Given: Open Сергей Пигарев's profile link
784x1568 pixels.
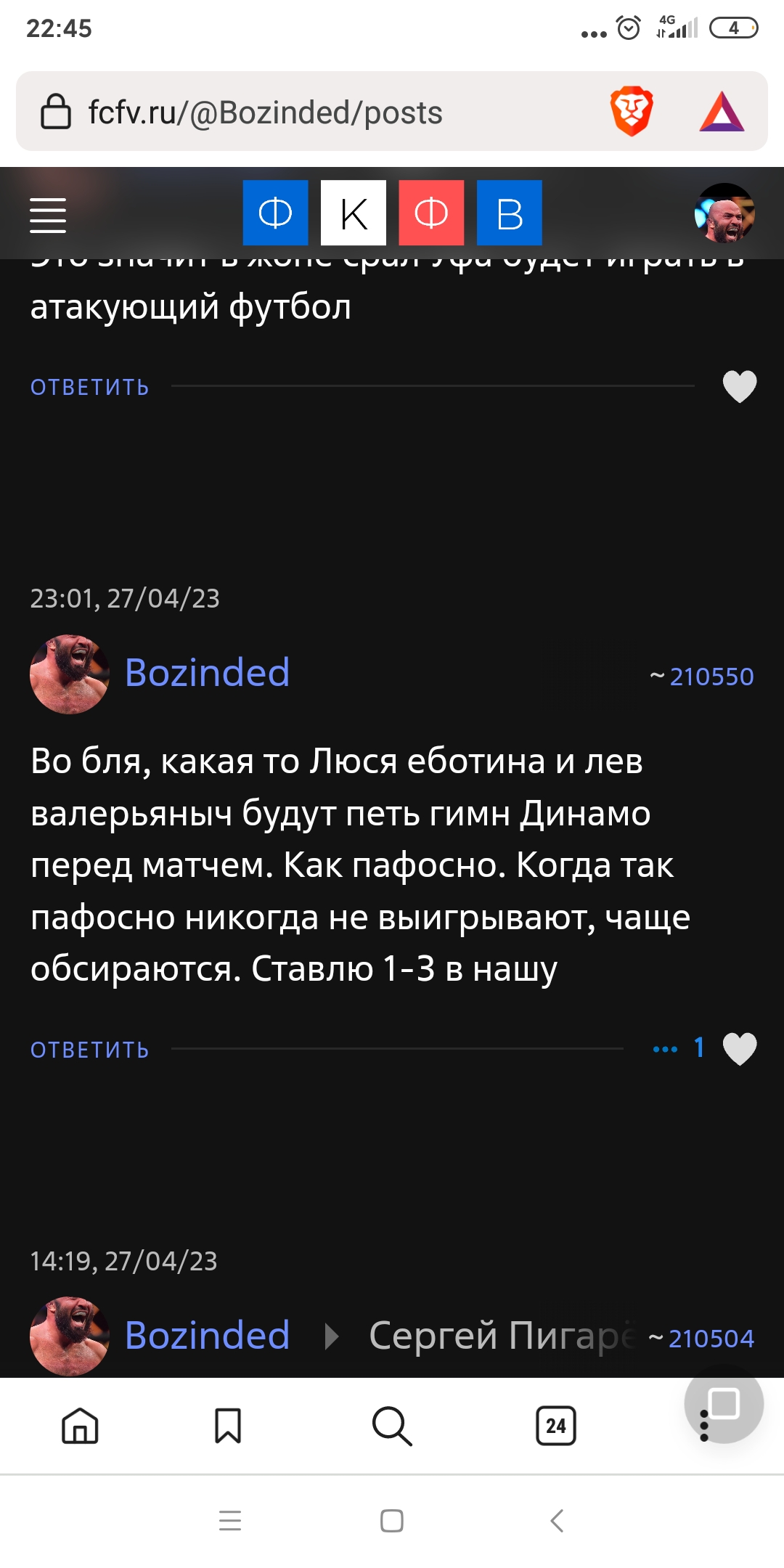Looking at the screenshot, I should (501, 1336).
